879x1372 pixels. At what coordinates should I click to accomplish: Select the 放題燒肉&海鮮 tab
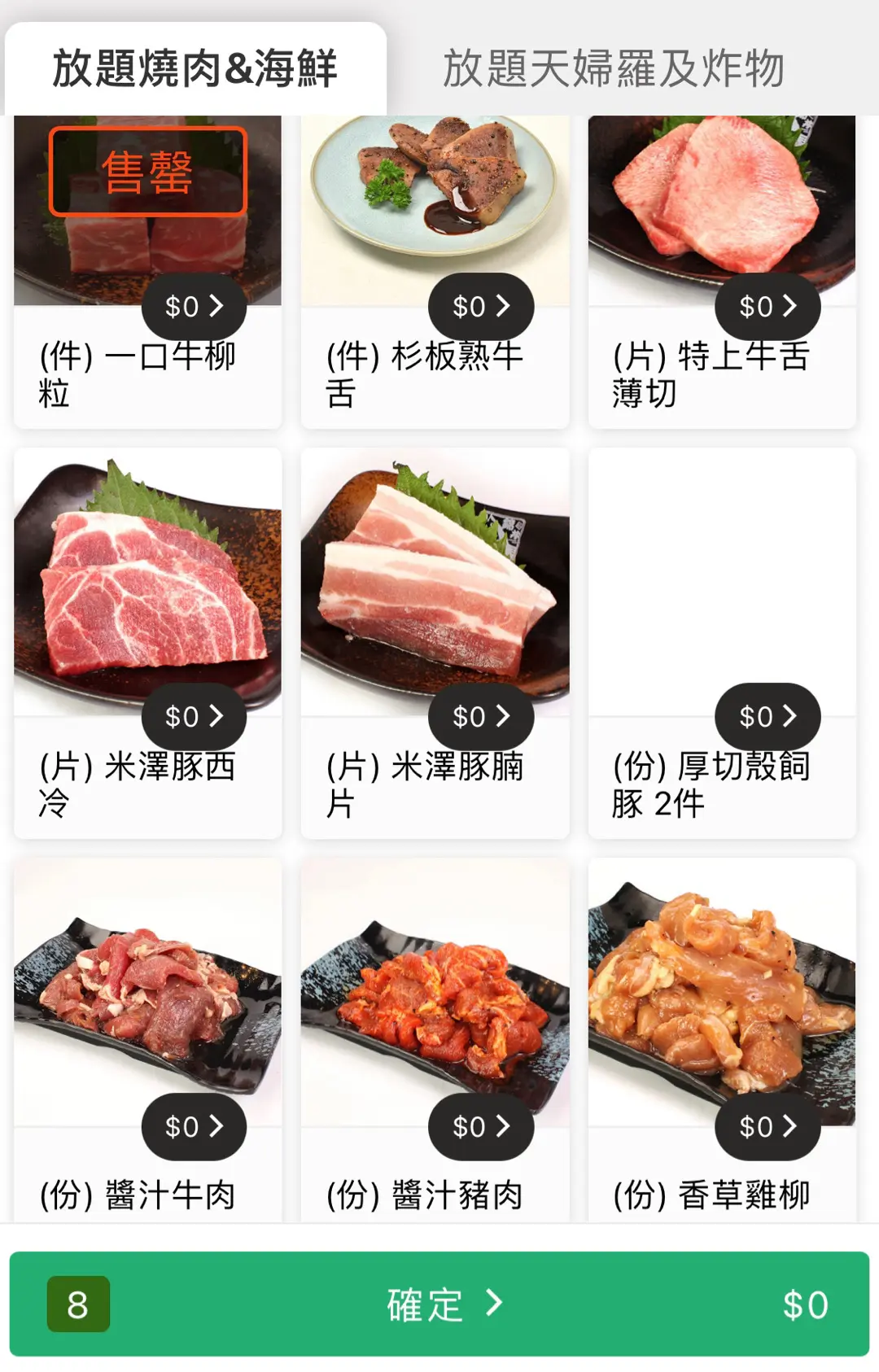point(195,68)
